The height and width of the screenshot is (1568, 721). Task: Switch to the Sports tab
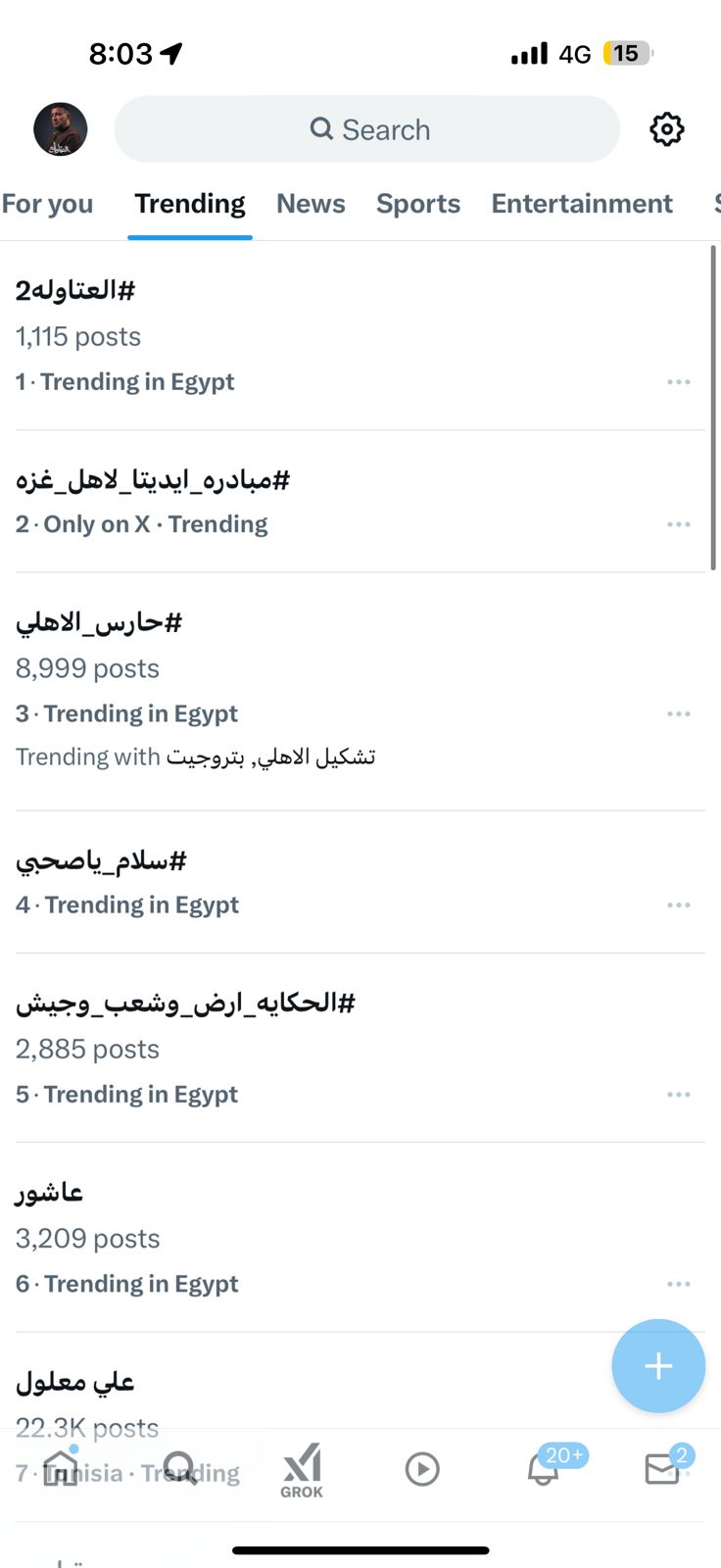click(x=418, y=204)
